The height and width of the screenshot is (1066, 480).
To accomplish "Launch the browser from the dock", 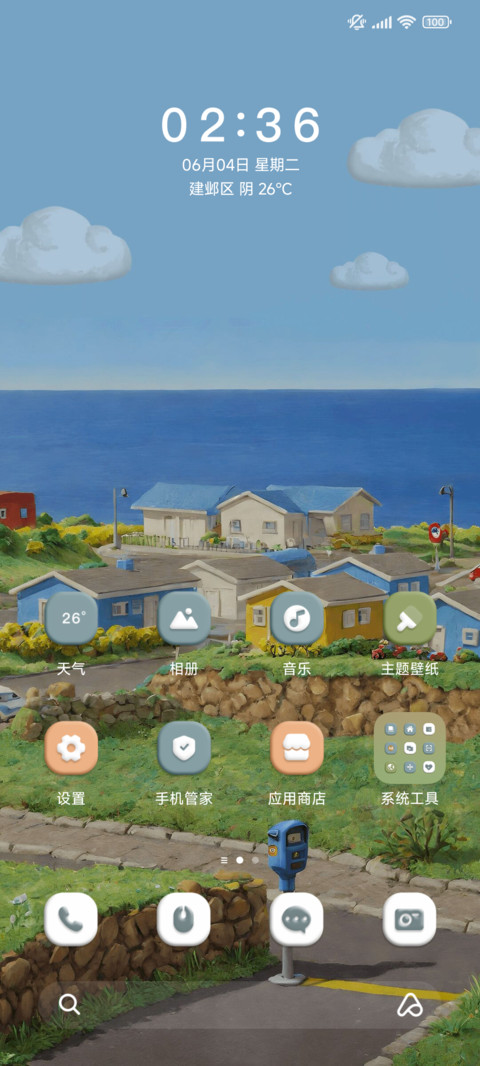I will coord(184,919).
